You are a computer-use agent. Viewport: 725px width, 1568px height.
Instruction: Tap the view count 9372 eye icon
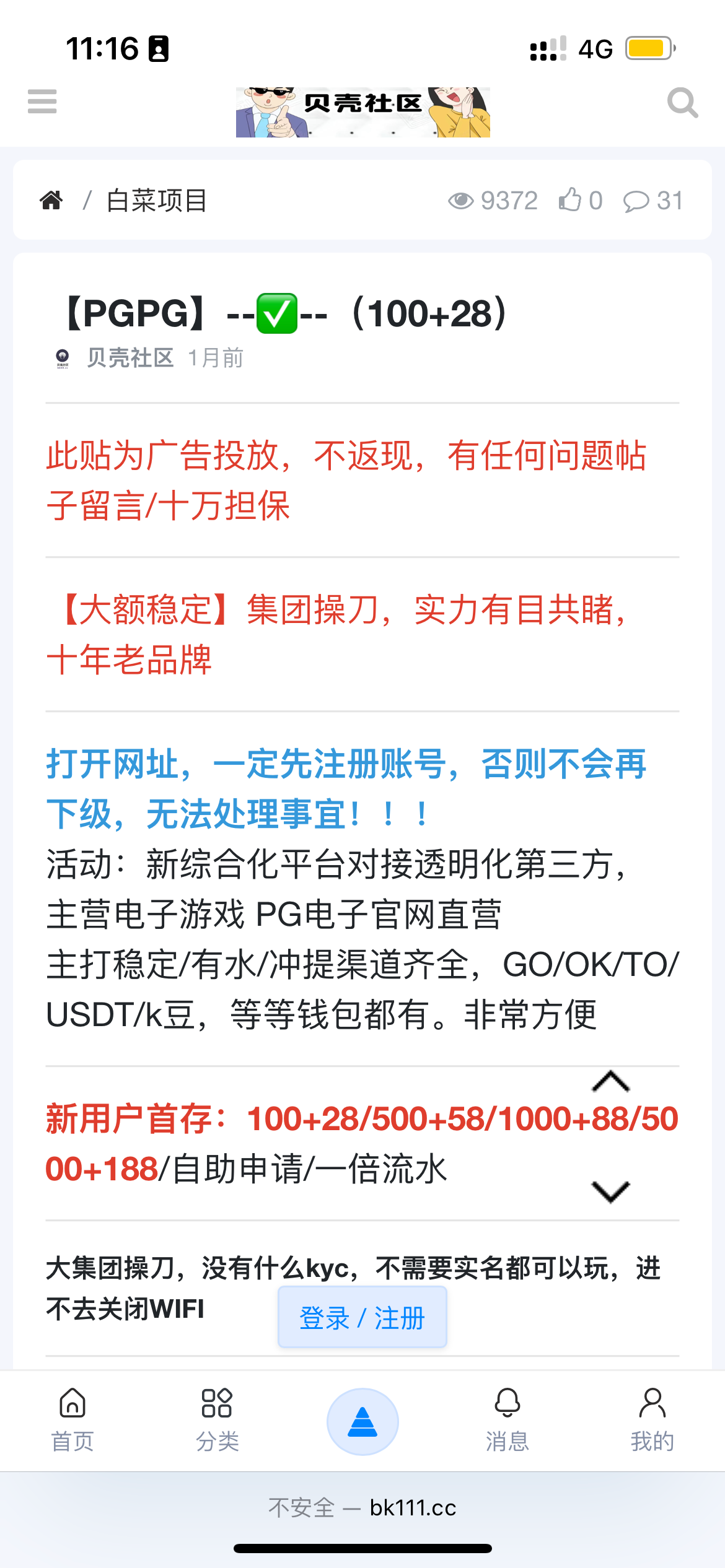coord(461,199)
